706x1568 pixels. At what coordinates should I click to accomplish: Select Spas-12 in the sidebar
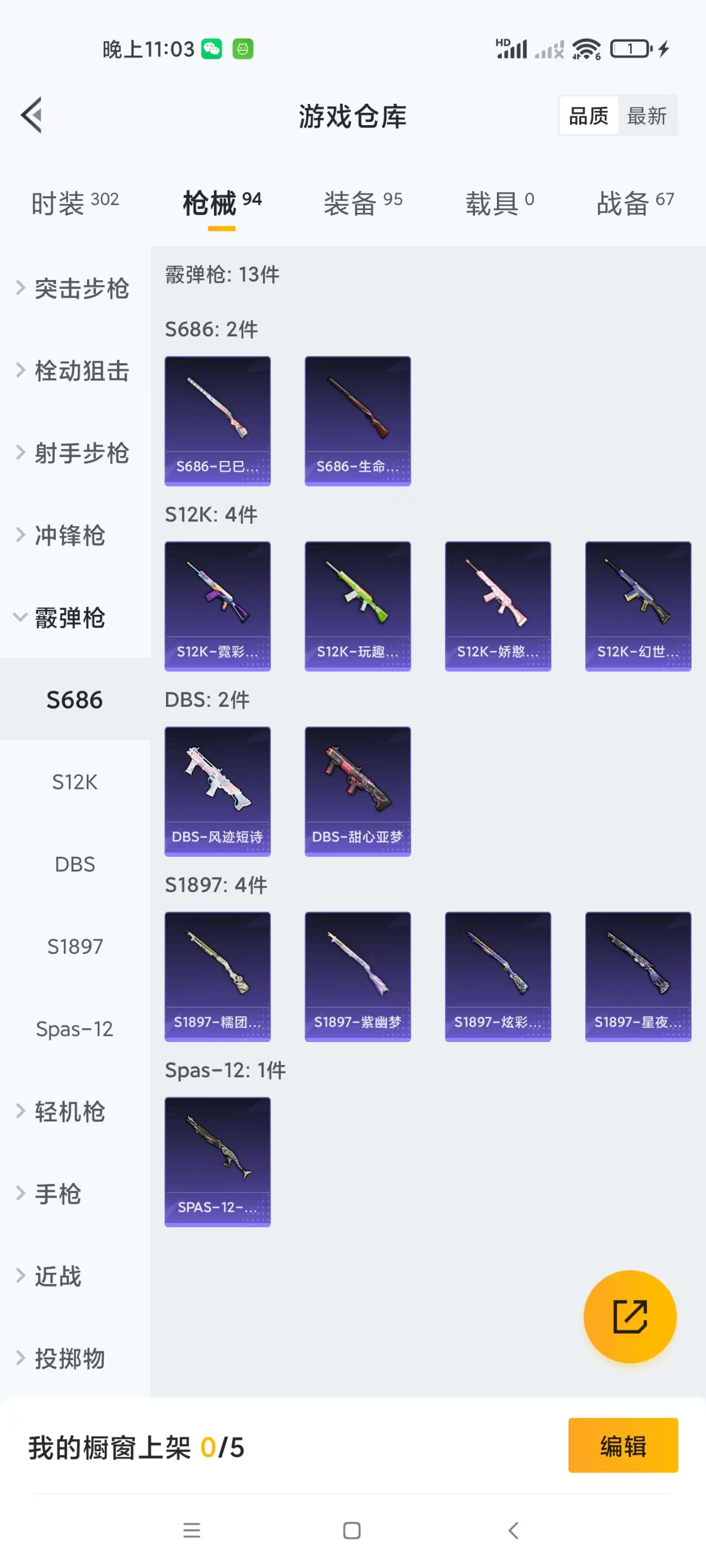pyautogui.click(x=75, y=1029)
